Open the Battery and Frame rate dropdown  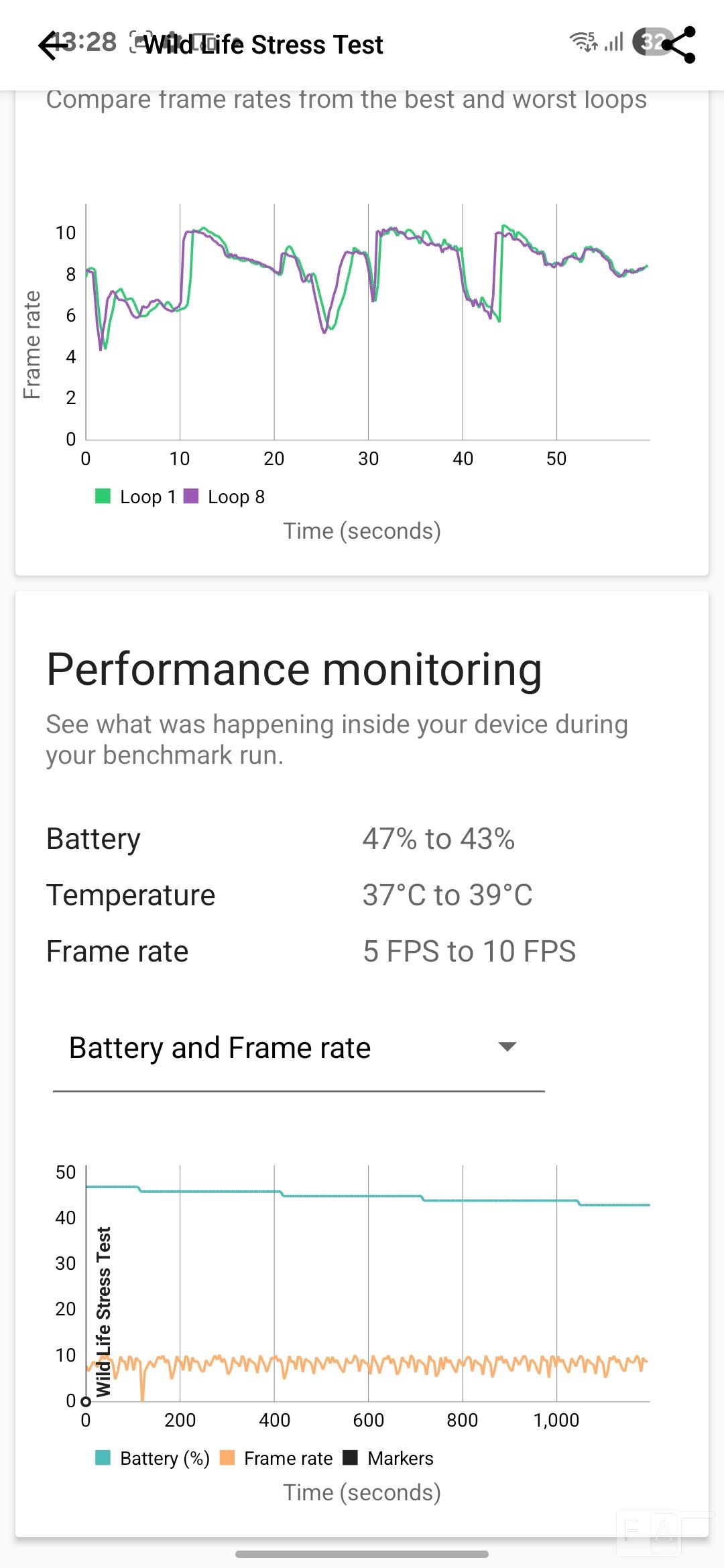[x=298, y=1048]
